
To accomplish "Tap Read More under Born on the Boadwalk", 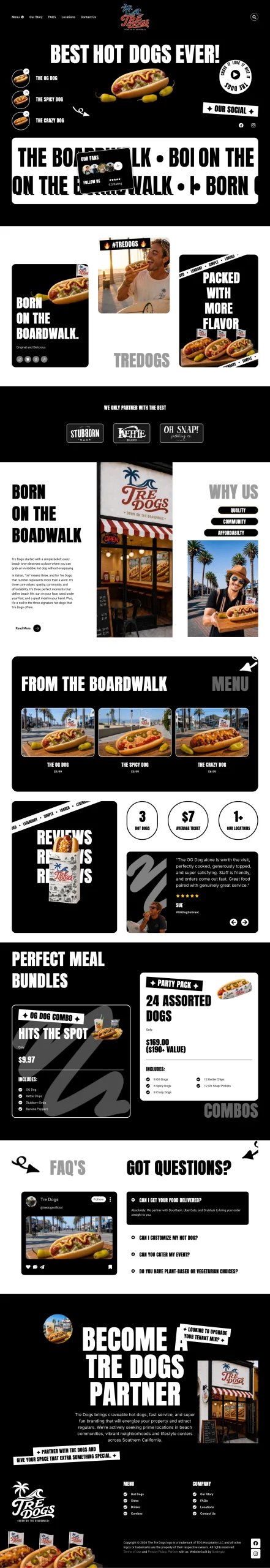I will pyautogui.click(x=28, y=628).
